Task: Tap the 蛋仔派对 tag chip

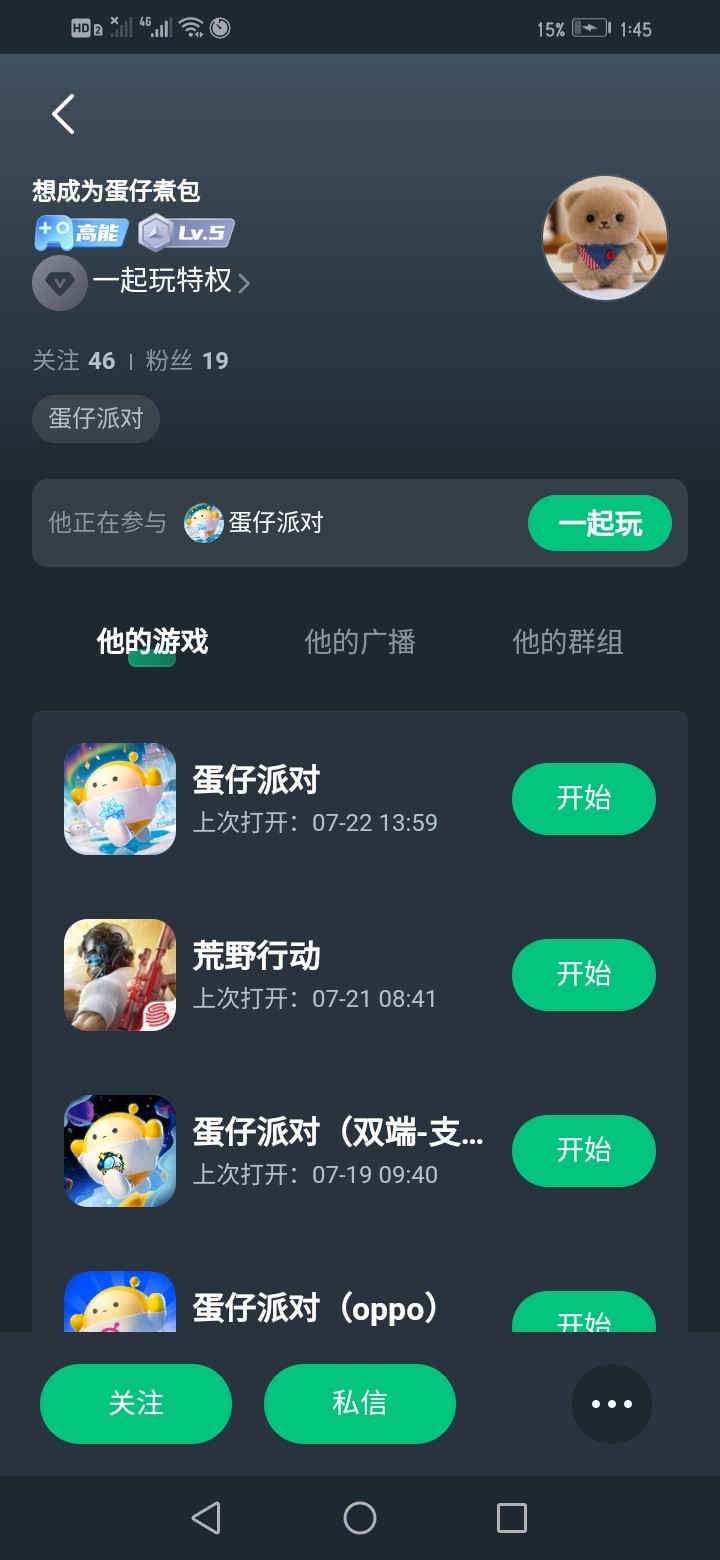Action: 96,418
